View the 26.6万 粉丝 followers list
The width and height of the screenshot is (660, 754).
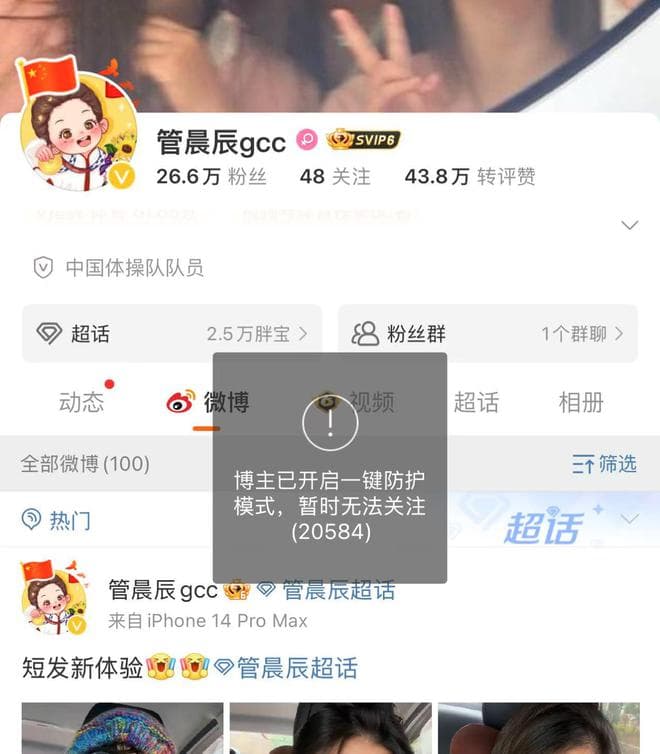click(211, 177)
